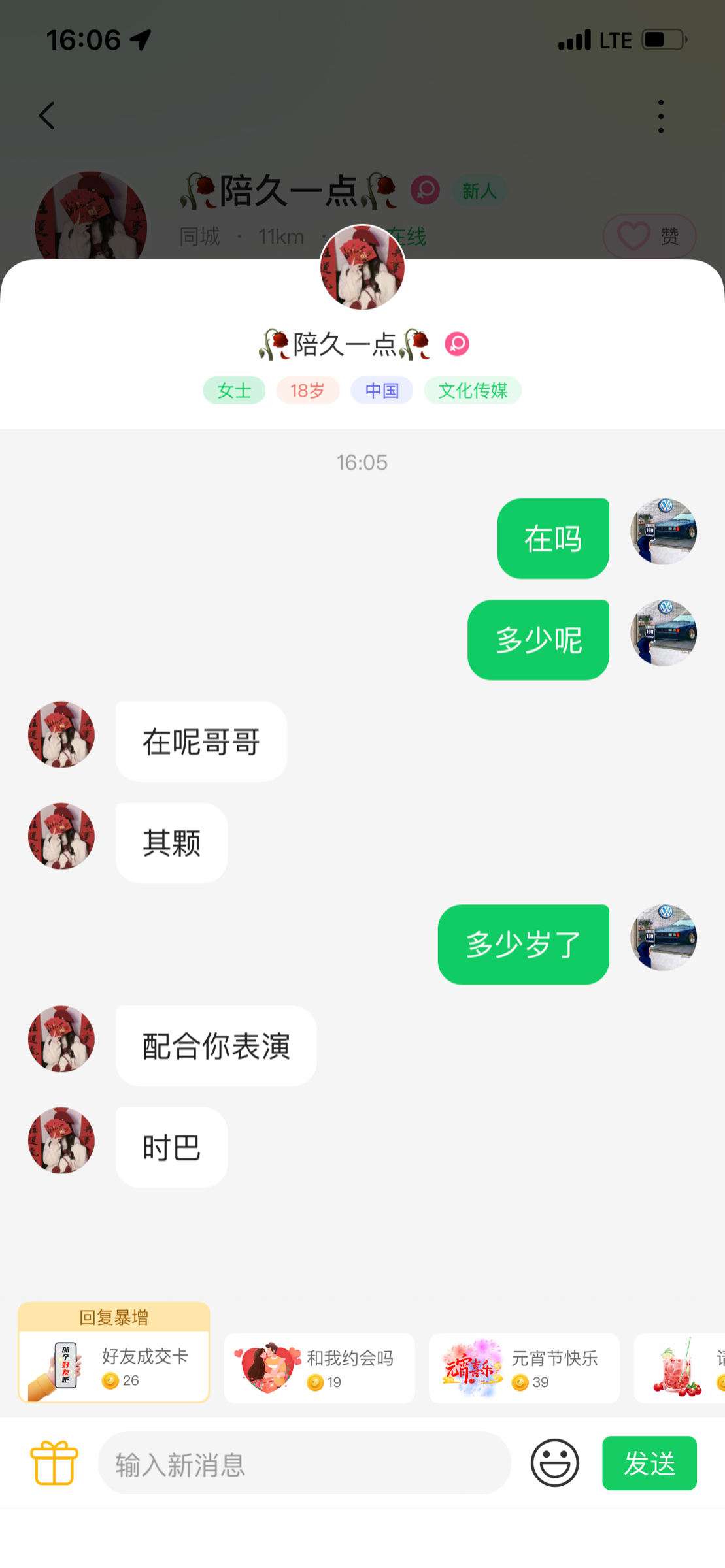This screenshot has height=1568, width=725.
Task: Go back using the top-left arrow
Action: click(46, 116)
